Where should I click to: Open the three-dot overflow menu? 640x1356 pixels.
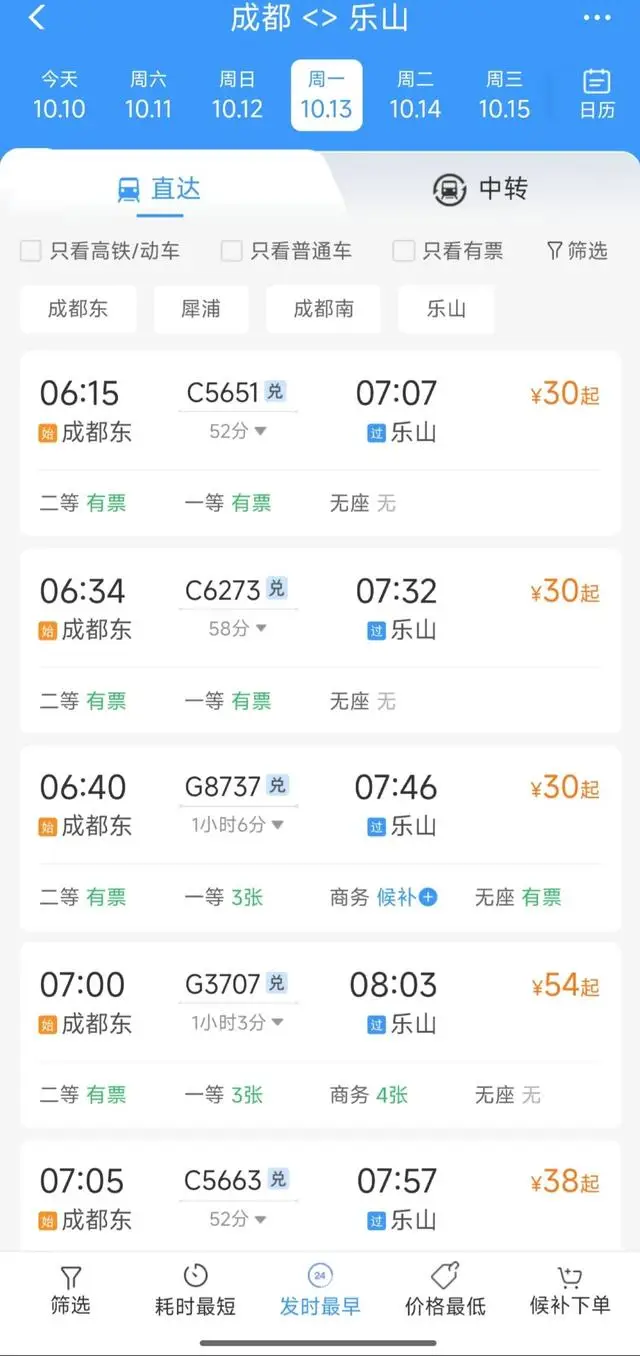[x=596, y=18]
